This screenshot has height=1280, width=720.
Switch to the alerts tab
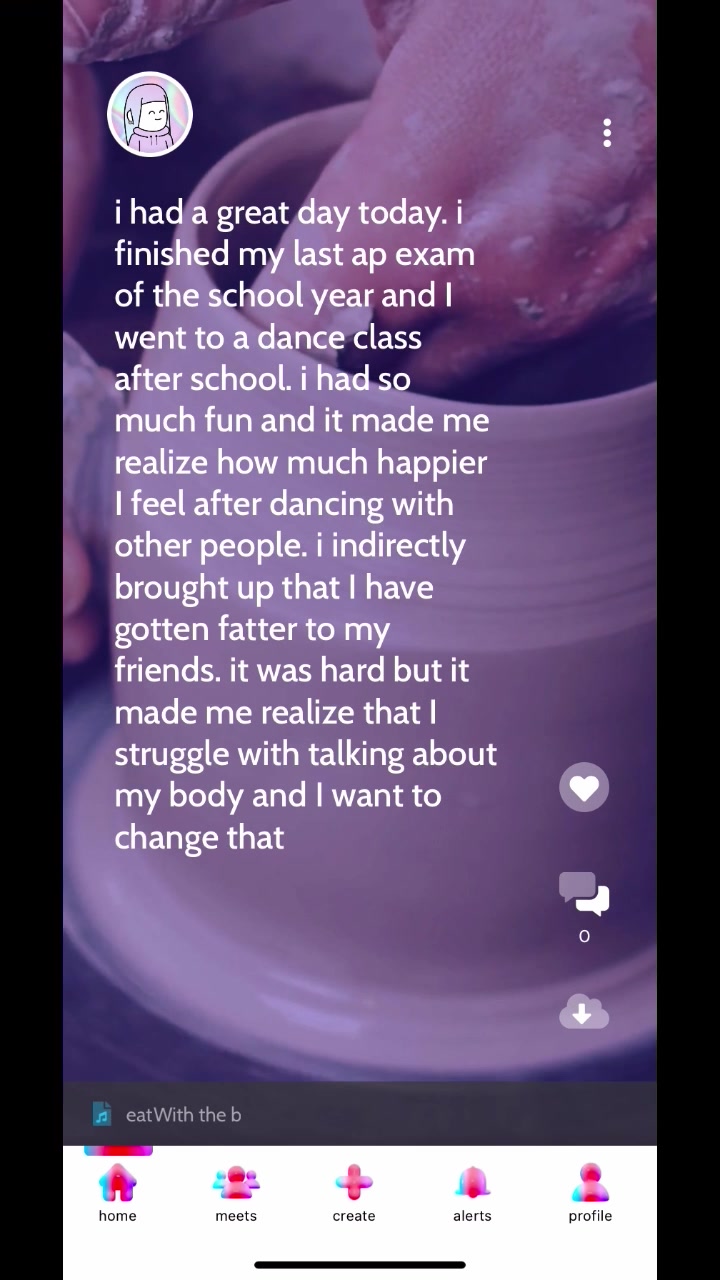pos(472,1193)
